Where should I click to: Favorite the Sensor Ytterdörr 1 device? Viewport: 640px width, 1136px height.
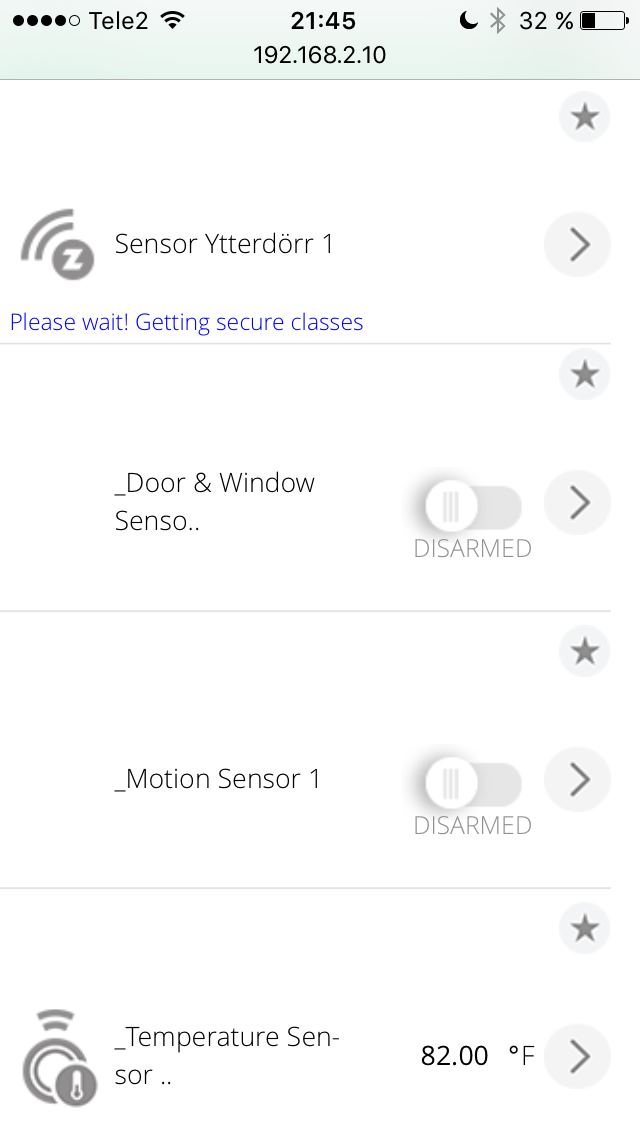[x=585, y=116]
